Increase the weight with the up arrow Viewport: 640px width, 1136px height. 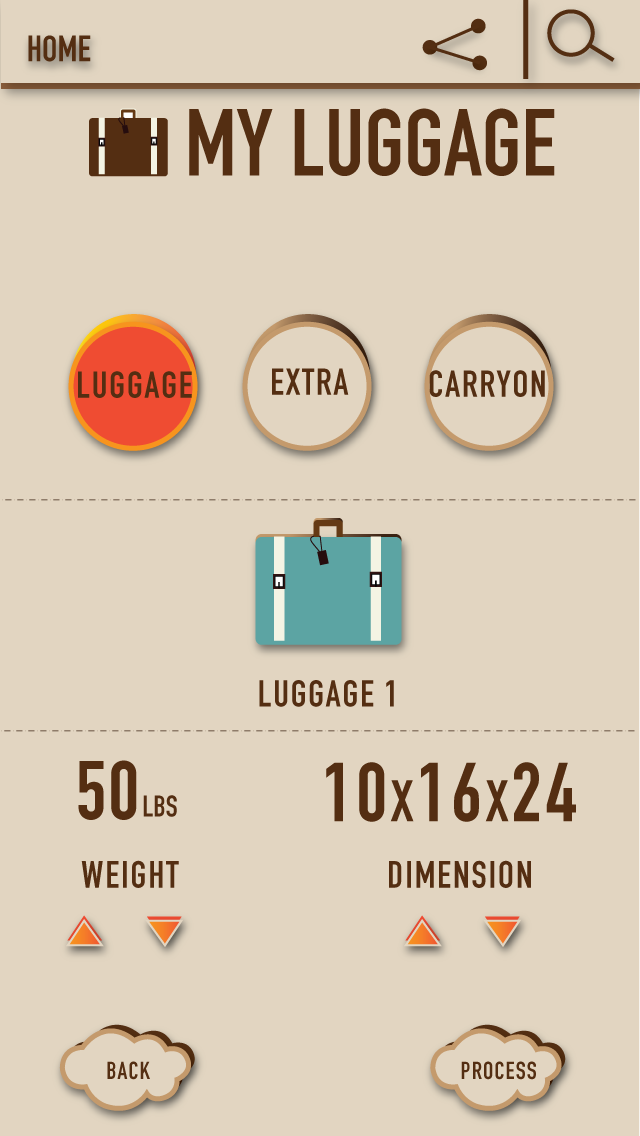pyautogui.click(x=85, y=932)
